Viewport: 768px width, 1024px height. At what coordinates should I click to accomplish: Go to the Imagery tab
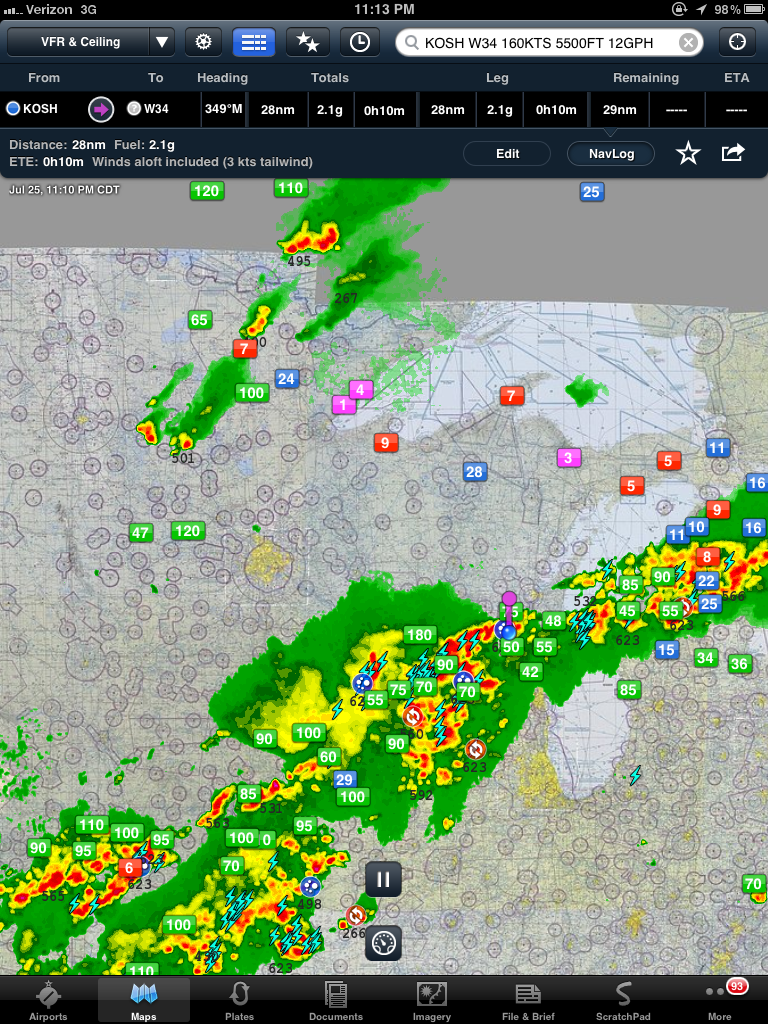pos(432,1000)
